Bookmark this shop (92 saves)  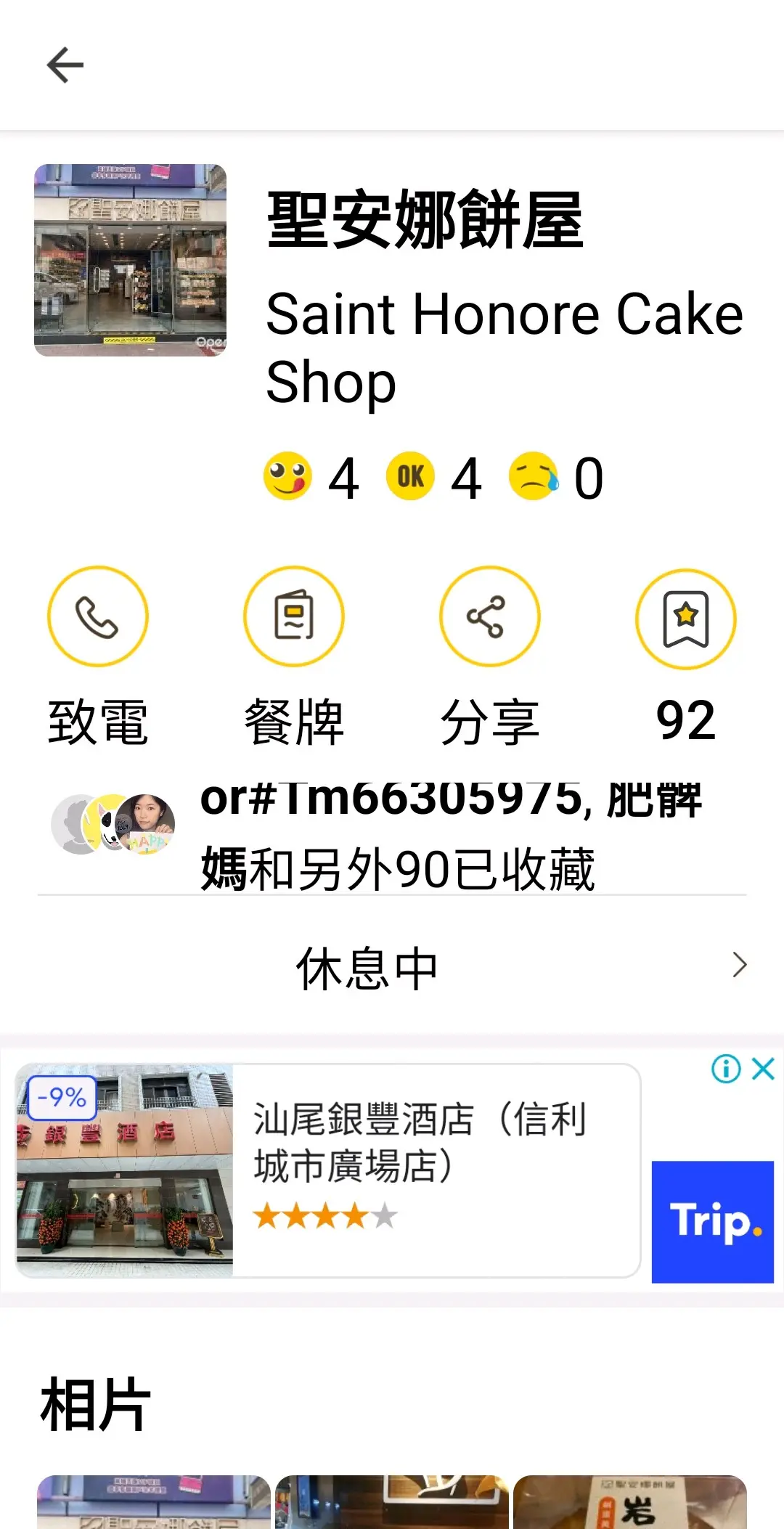point(686,619)
